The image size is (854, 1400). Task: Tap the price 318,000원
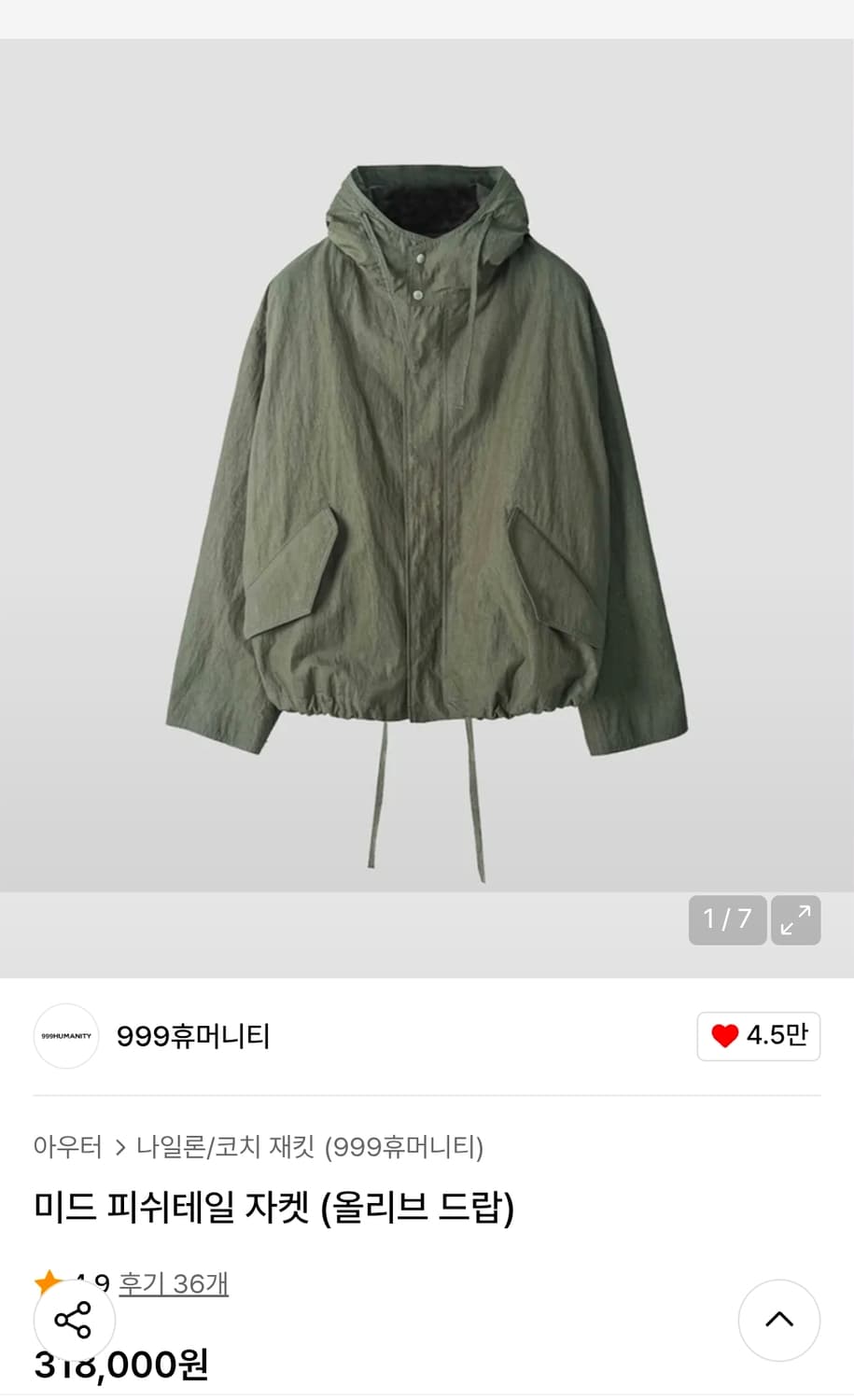point(121,1365)
